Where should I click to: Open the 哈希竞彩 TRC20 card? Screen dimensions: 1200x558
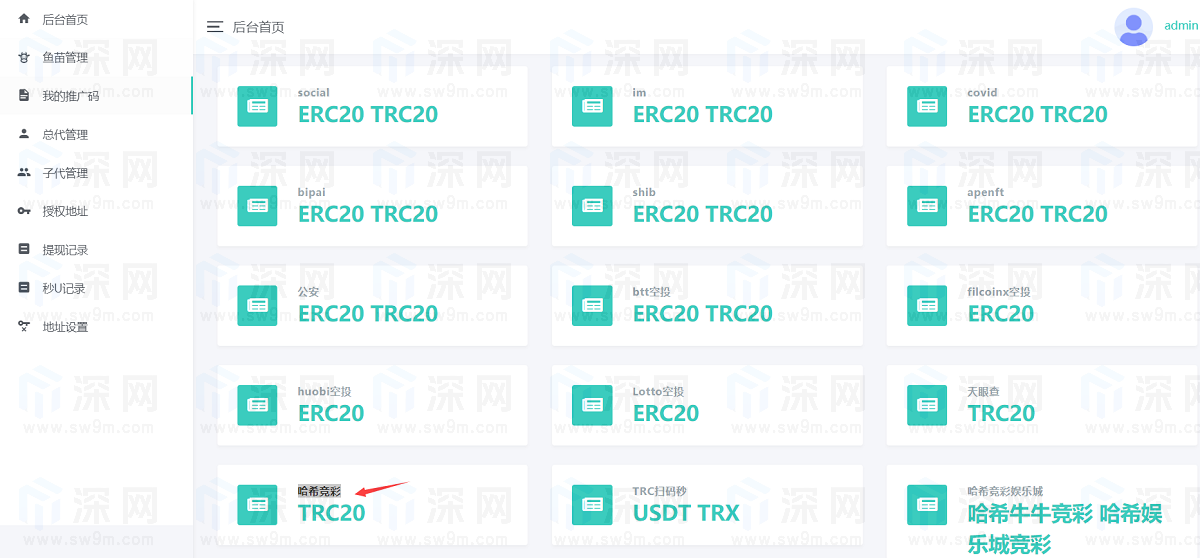372,505
